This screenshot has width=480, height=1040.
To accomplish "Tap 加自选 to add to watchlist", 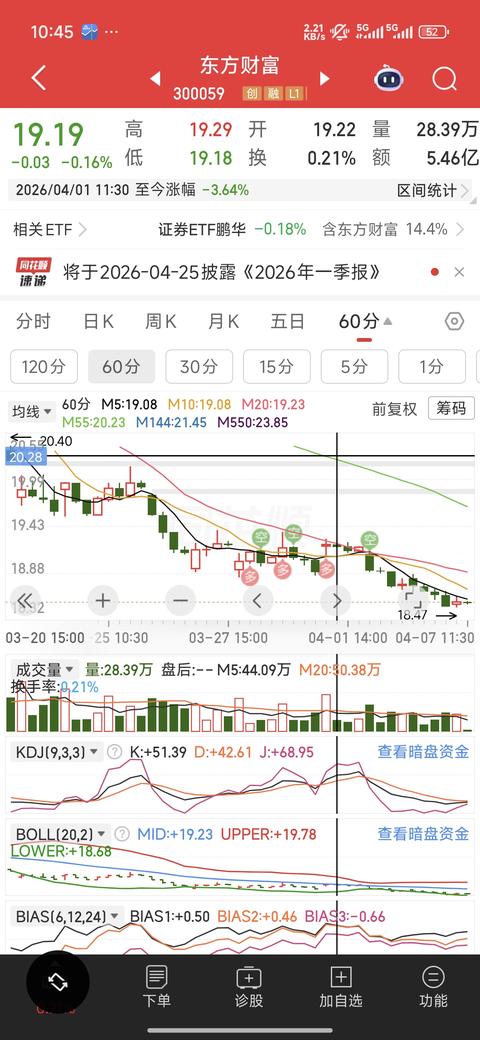I will [x=341, y=986].
